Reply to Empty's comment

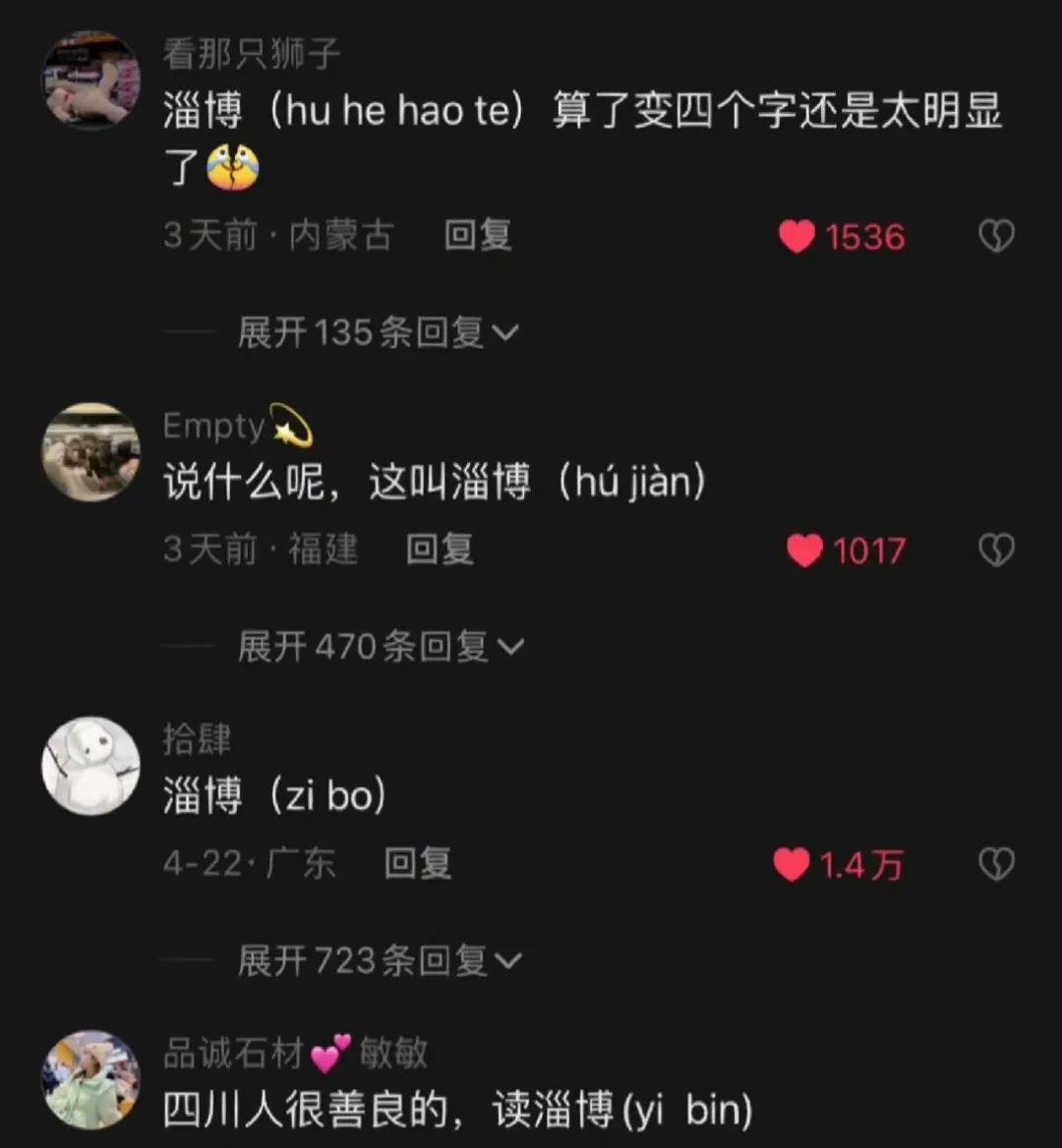click(440, 549)
